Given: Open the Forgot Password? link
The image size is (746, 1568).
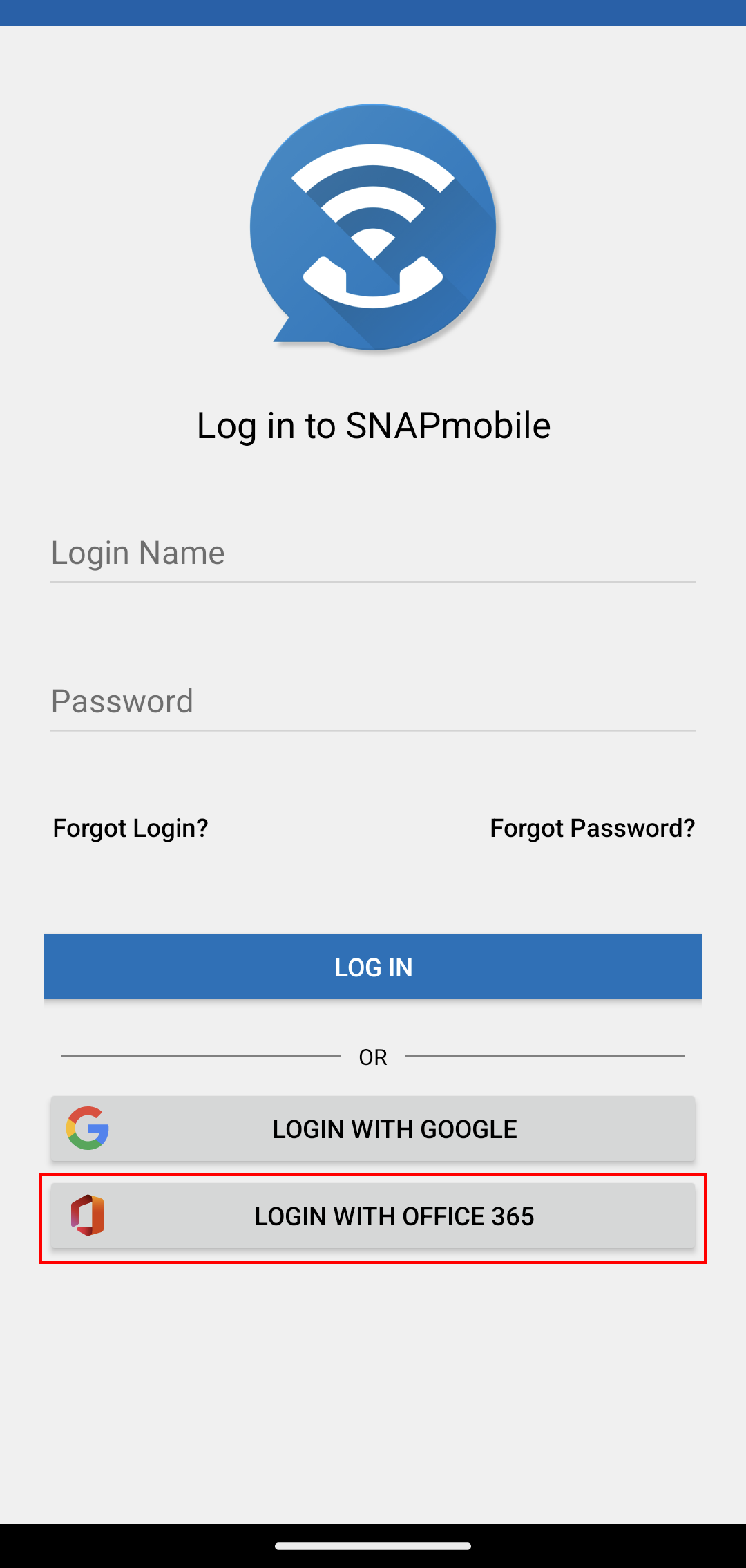Looking at the screenshot, I should (x=593, y=827).
